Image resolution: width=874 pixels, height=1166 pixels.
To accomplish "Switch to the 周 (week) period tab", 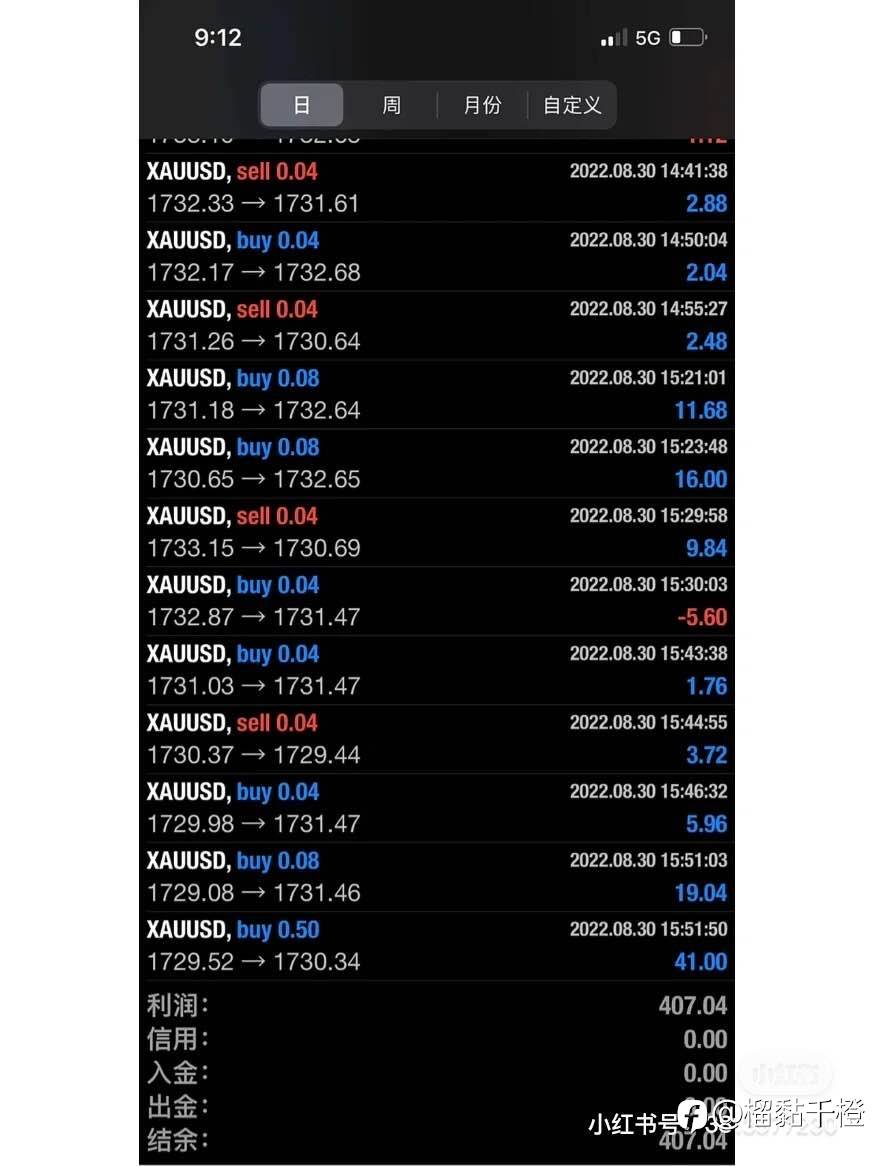I will (391, 105).
